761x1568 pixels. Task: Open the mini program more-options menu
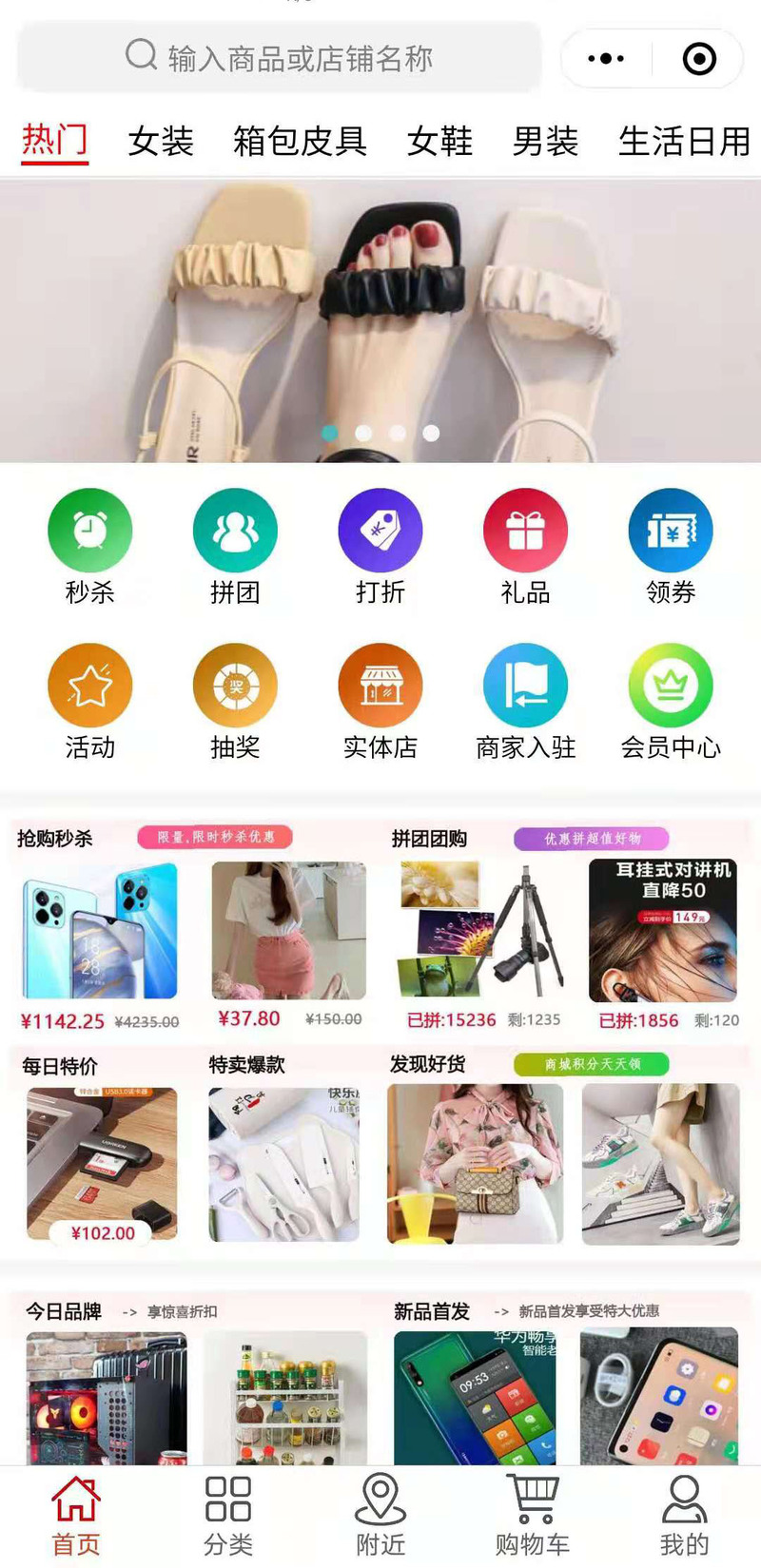click(x=606, y=59)
